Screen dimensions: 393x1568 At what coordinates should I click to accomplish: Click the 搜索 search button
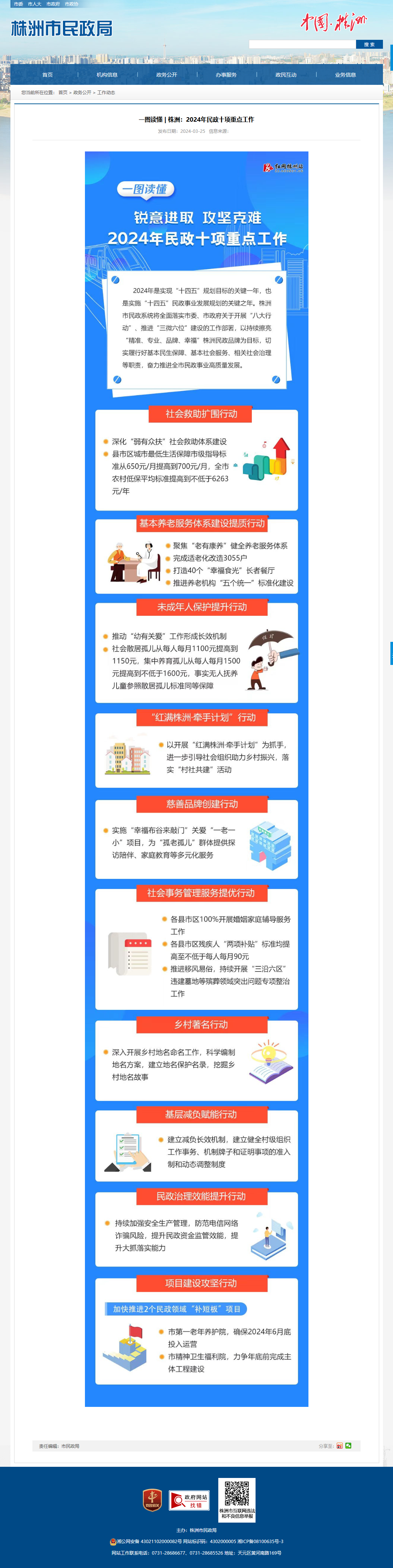point(369,44)
